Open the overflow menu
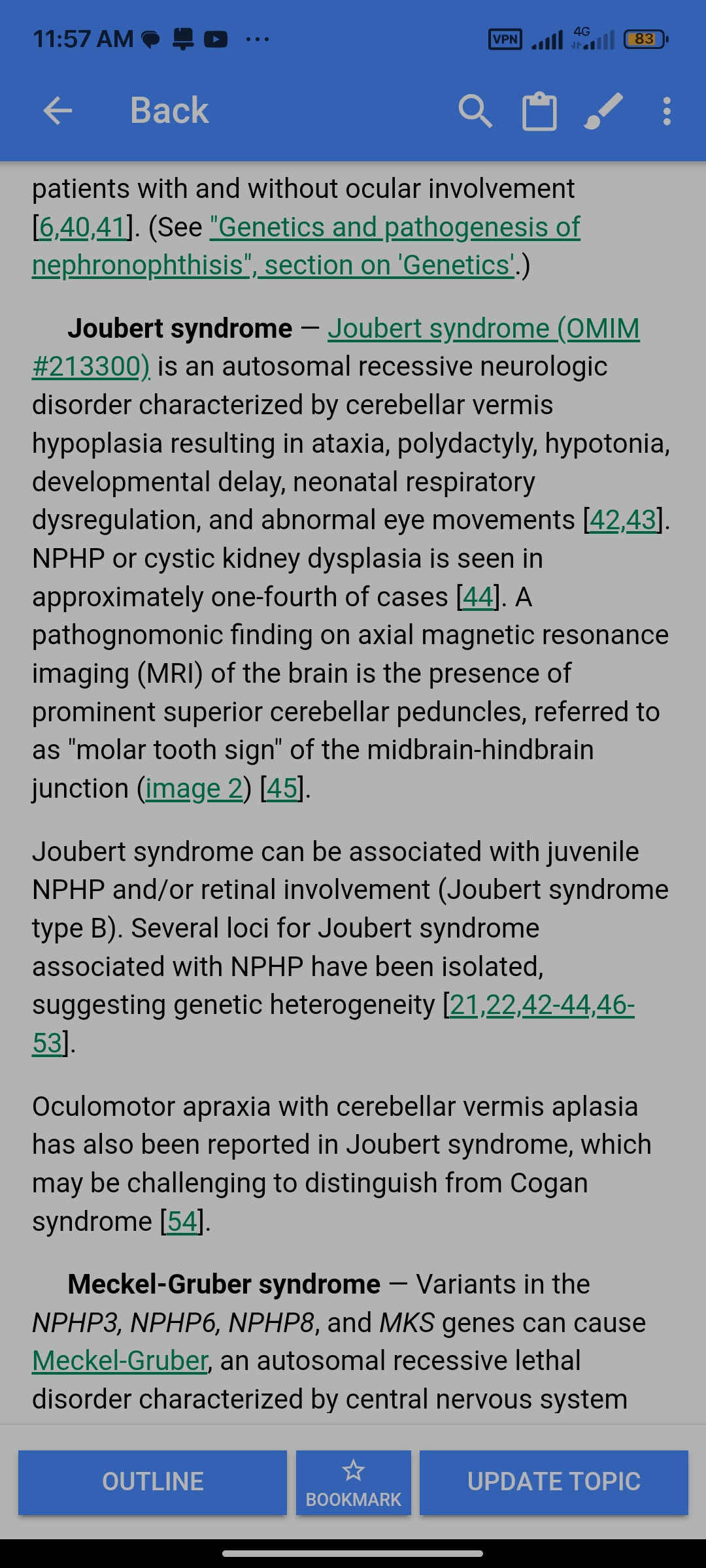The image size is (706, 1568). coord(667,112)
